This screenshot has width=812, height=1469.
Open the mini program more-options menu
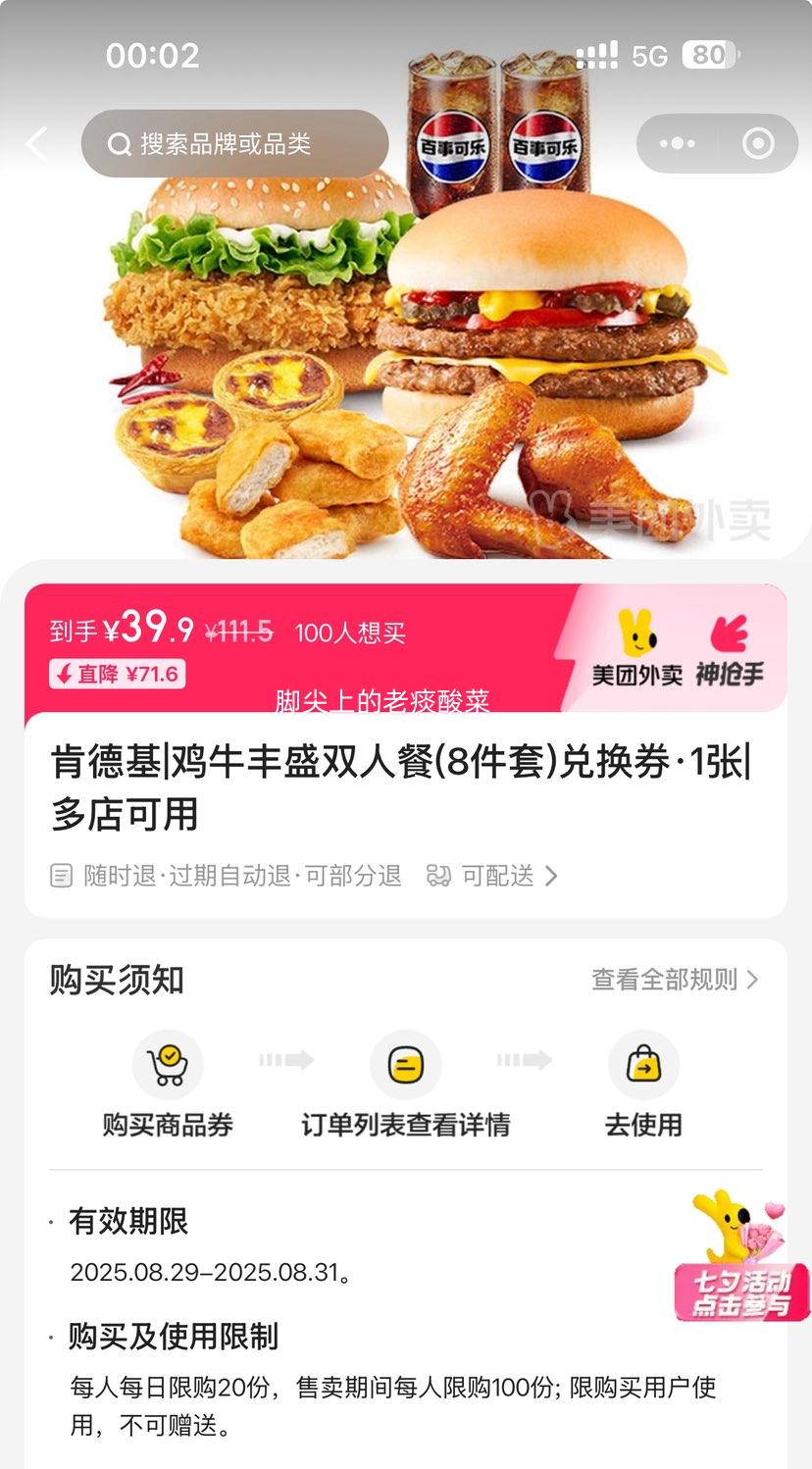tap(678, 144)
